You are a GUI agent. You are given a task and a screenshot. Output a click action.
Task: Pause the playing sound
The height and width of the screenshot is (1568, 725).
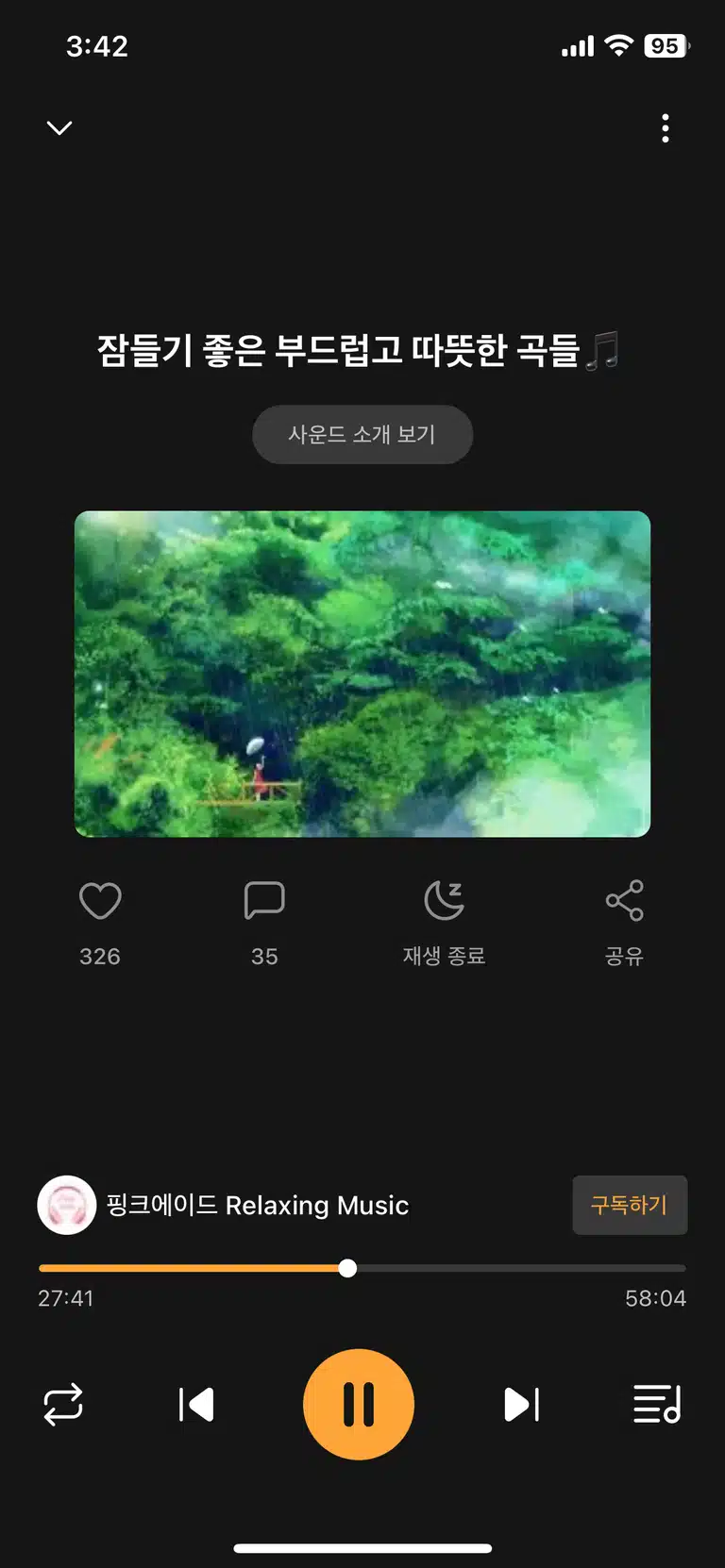coord(359,1404)
